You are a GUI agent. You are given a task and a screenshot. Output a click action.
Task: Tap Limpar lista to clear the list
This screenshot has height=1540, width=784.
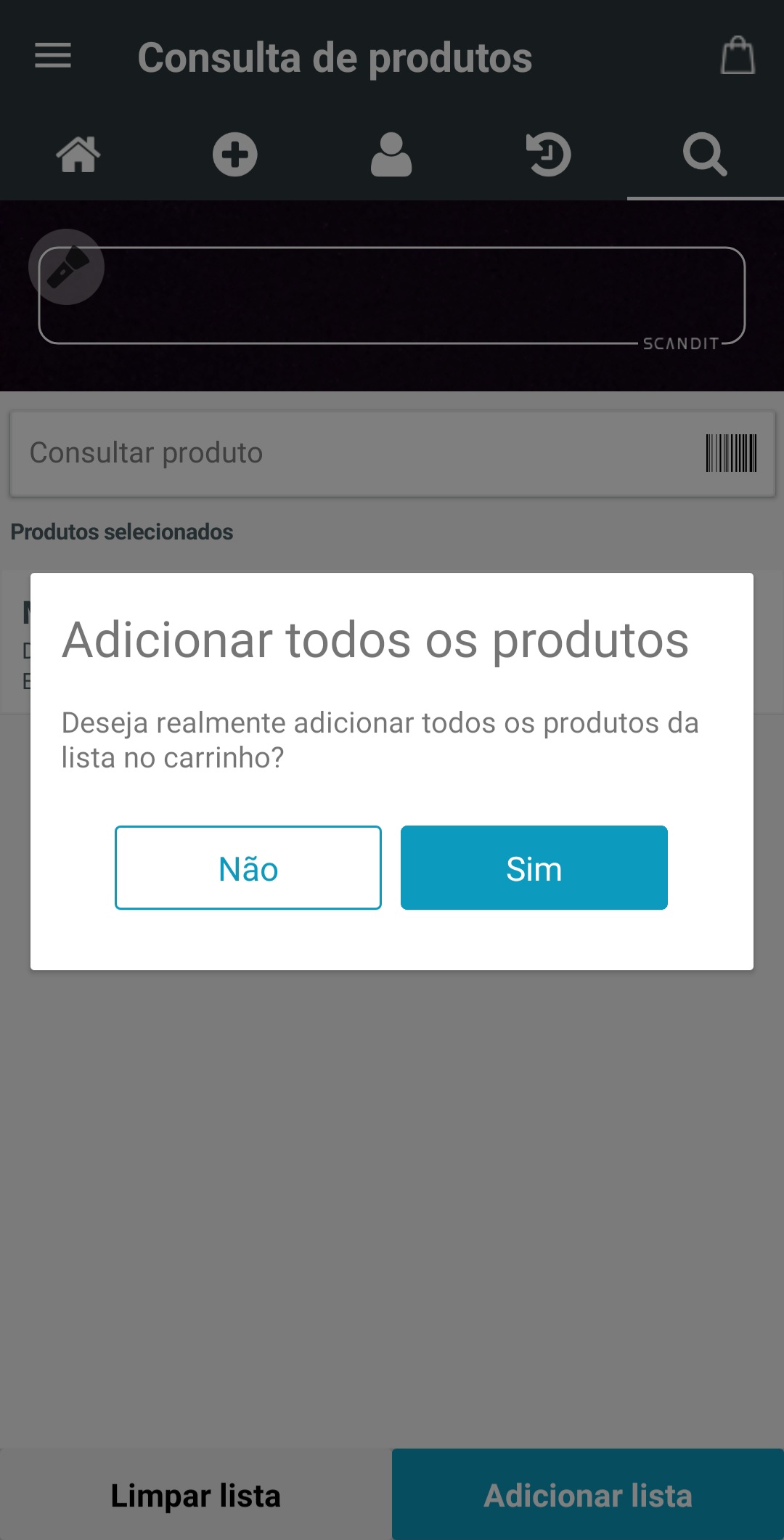click(x=195, y=1495)
